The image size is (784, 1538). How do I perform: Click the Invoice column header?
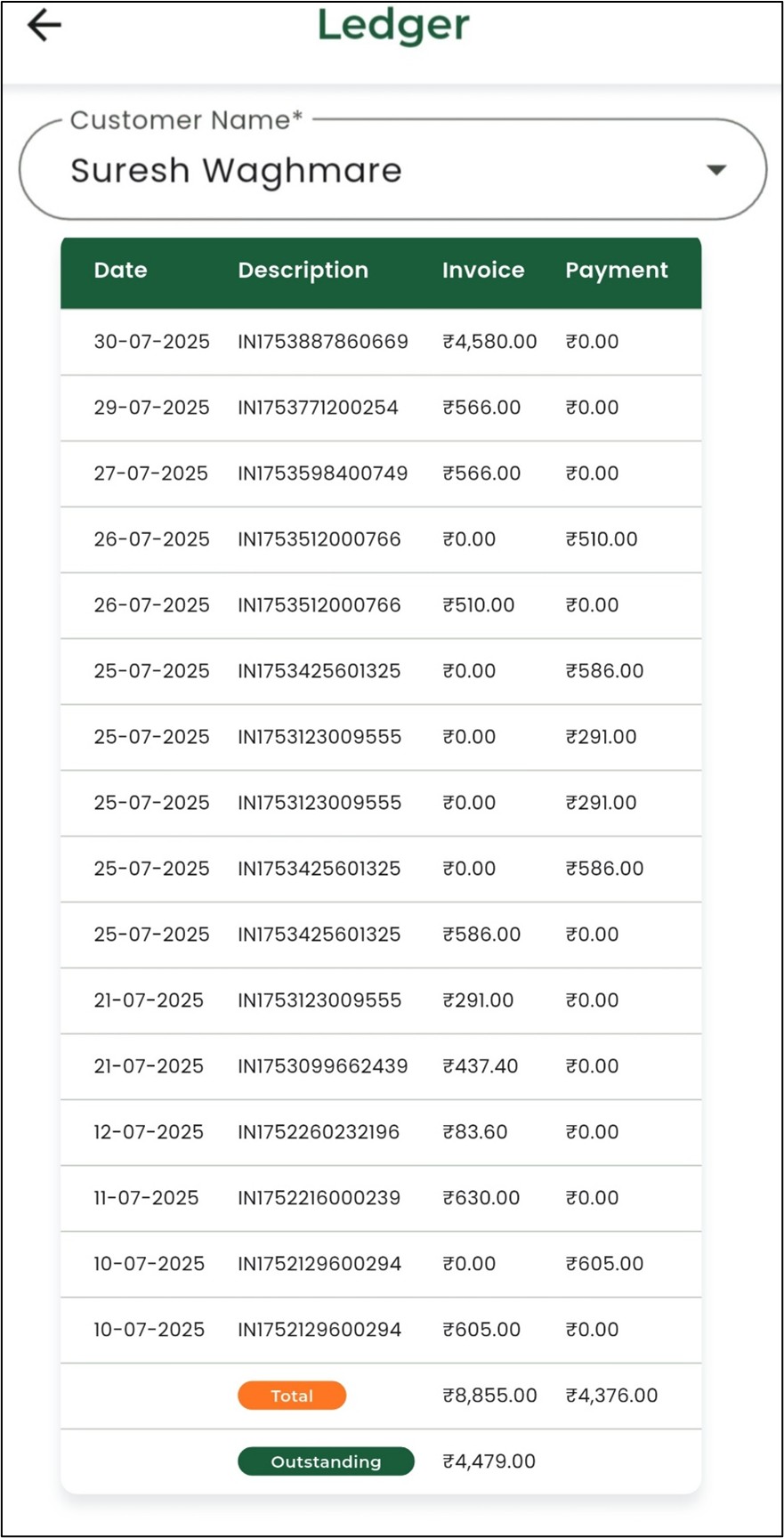(x=483, y=271)
